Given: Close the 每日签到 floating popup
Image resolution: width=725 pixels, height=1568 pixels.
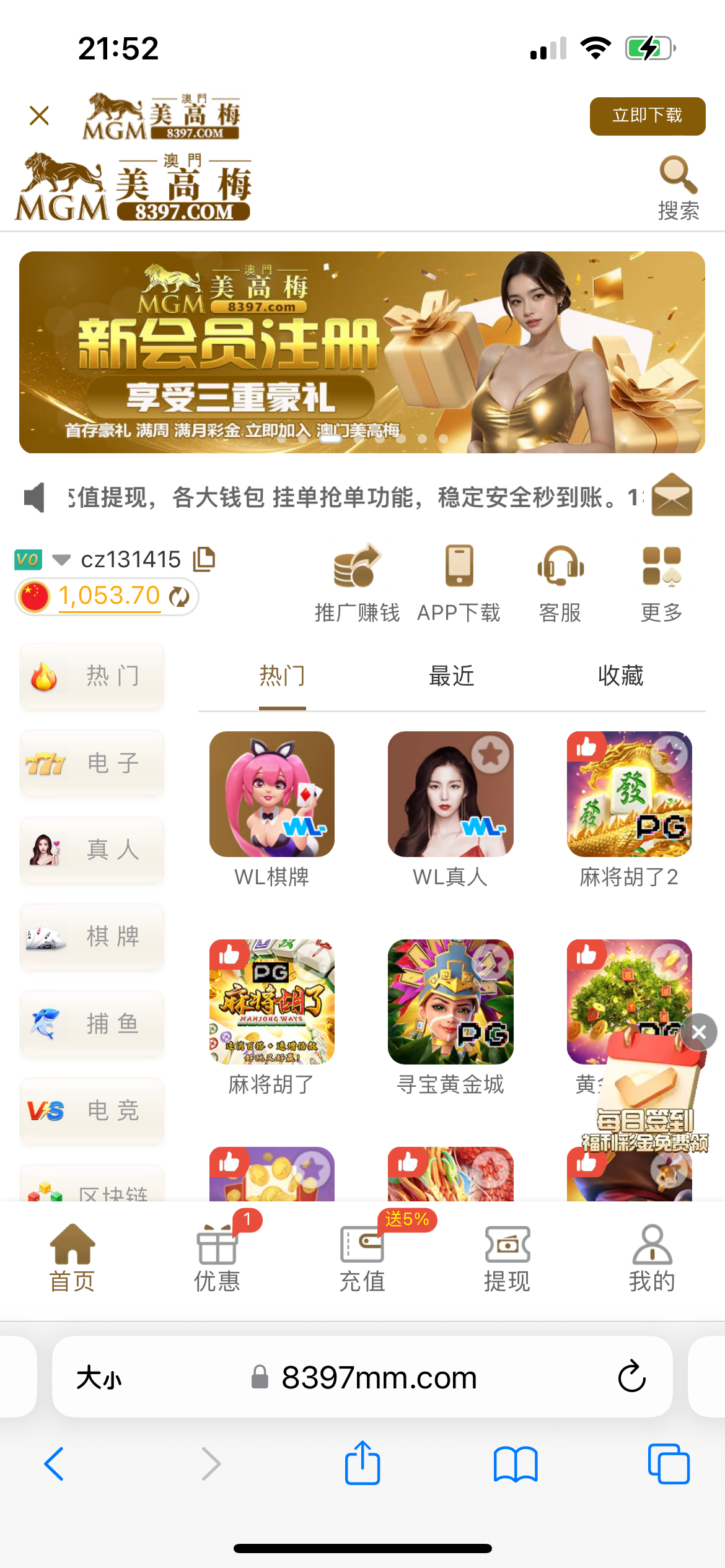Looking at the screenshot, I should click(699, 1032).
